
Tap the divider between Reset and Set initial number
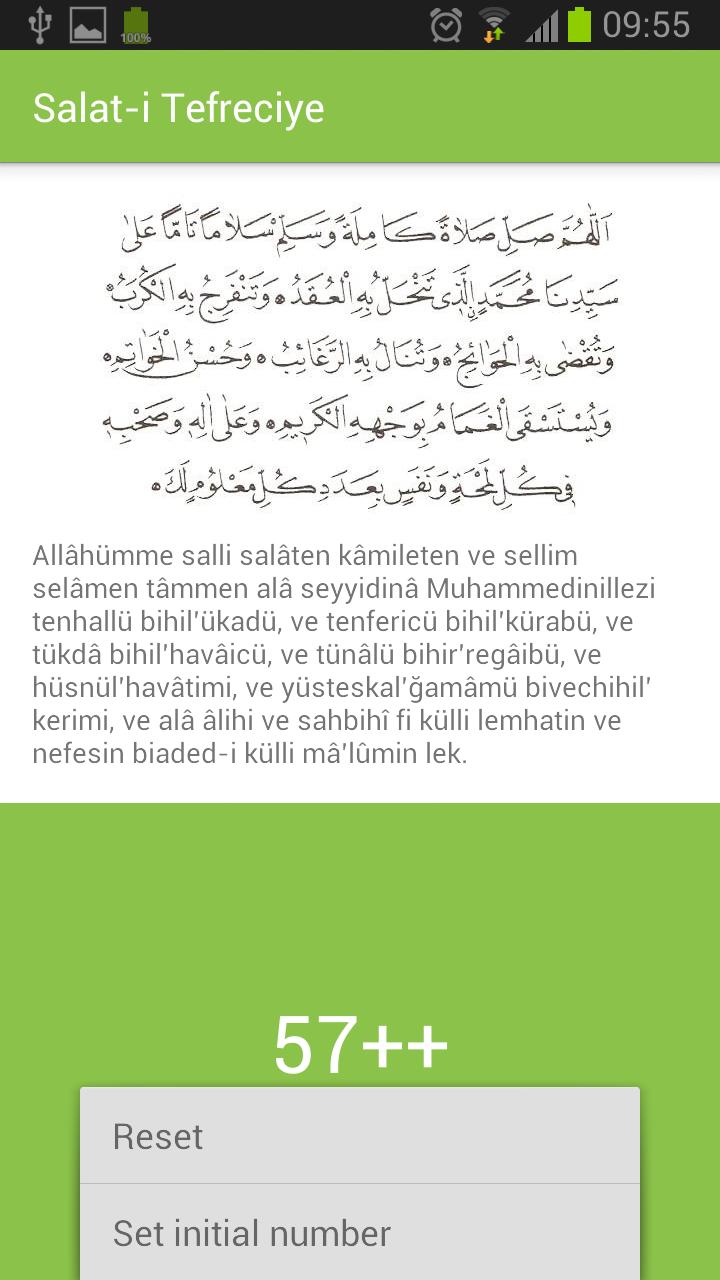(x=358, y=1184)
